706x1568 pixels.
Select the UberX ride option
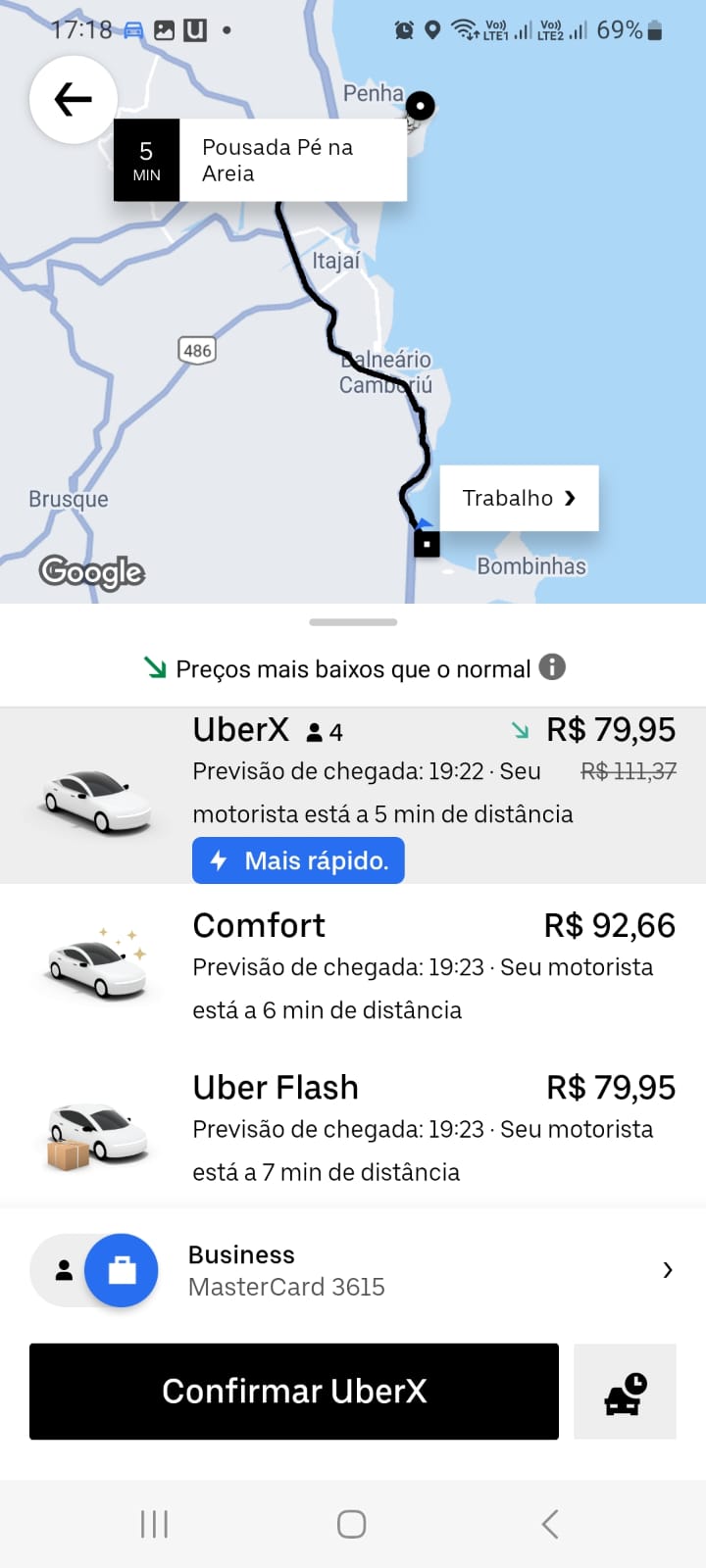pyautogui.click(x=353, y=795)
